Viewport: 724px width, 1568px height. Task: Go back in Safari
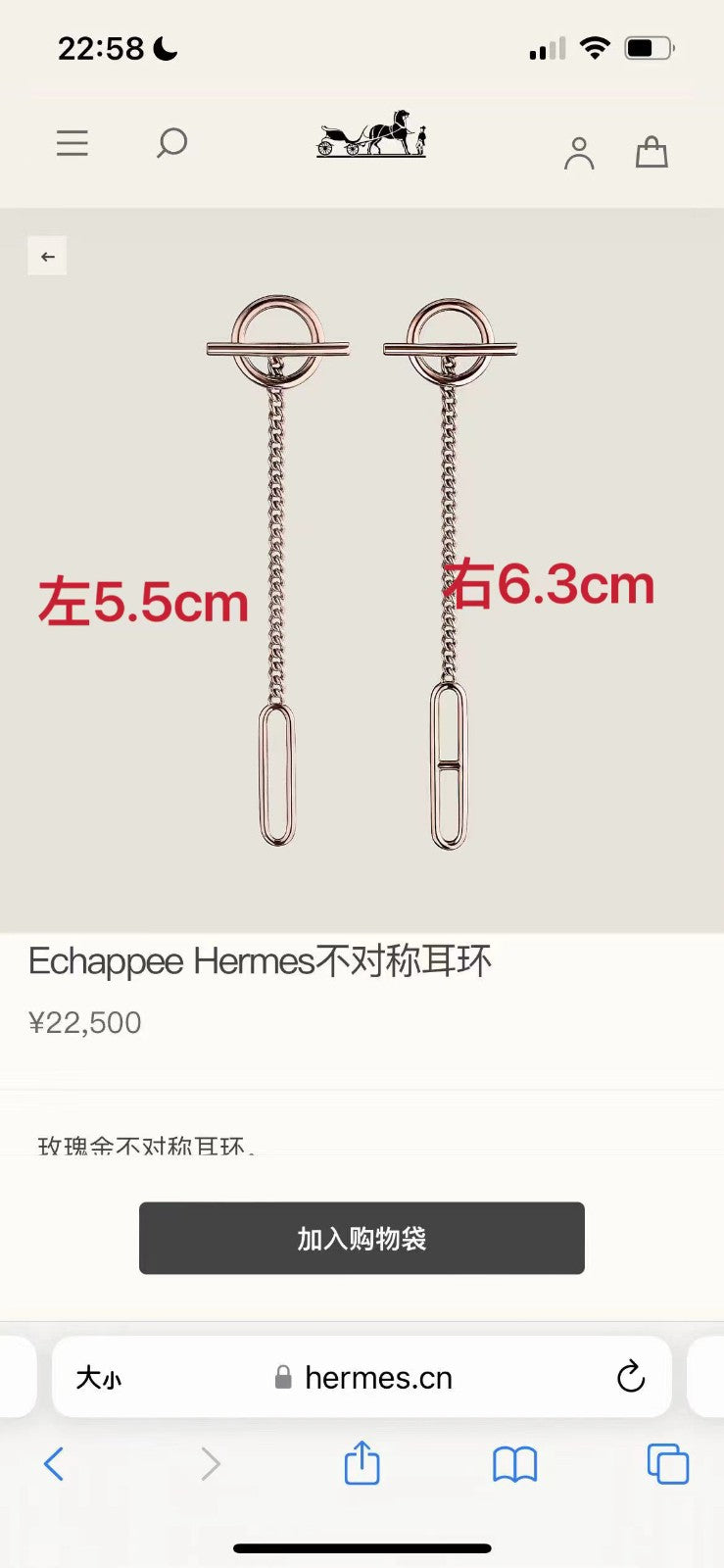pyautogui.click(x=54, y=1464)
